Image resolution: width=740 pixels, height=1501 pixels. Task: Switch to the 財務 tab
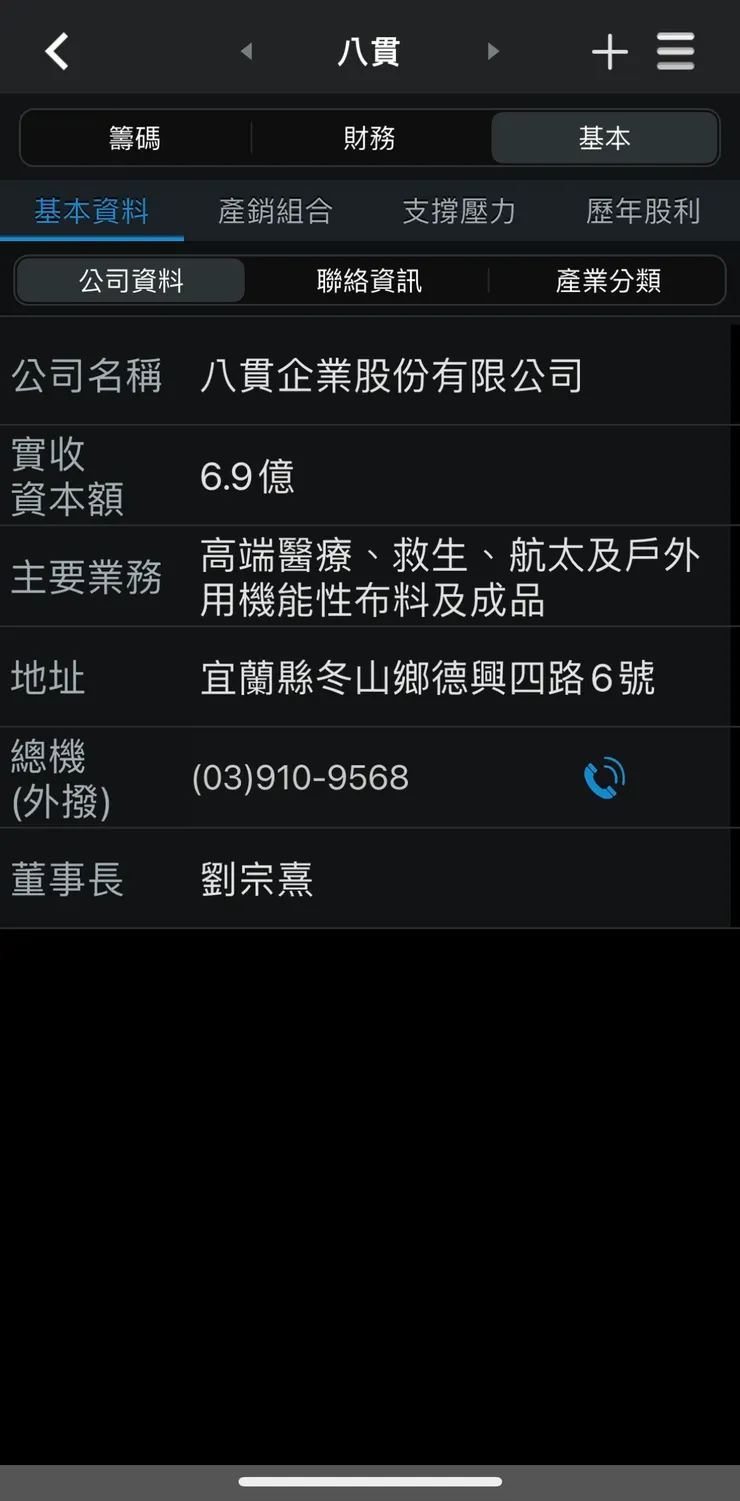370,138
